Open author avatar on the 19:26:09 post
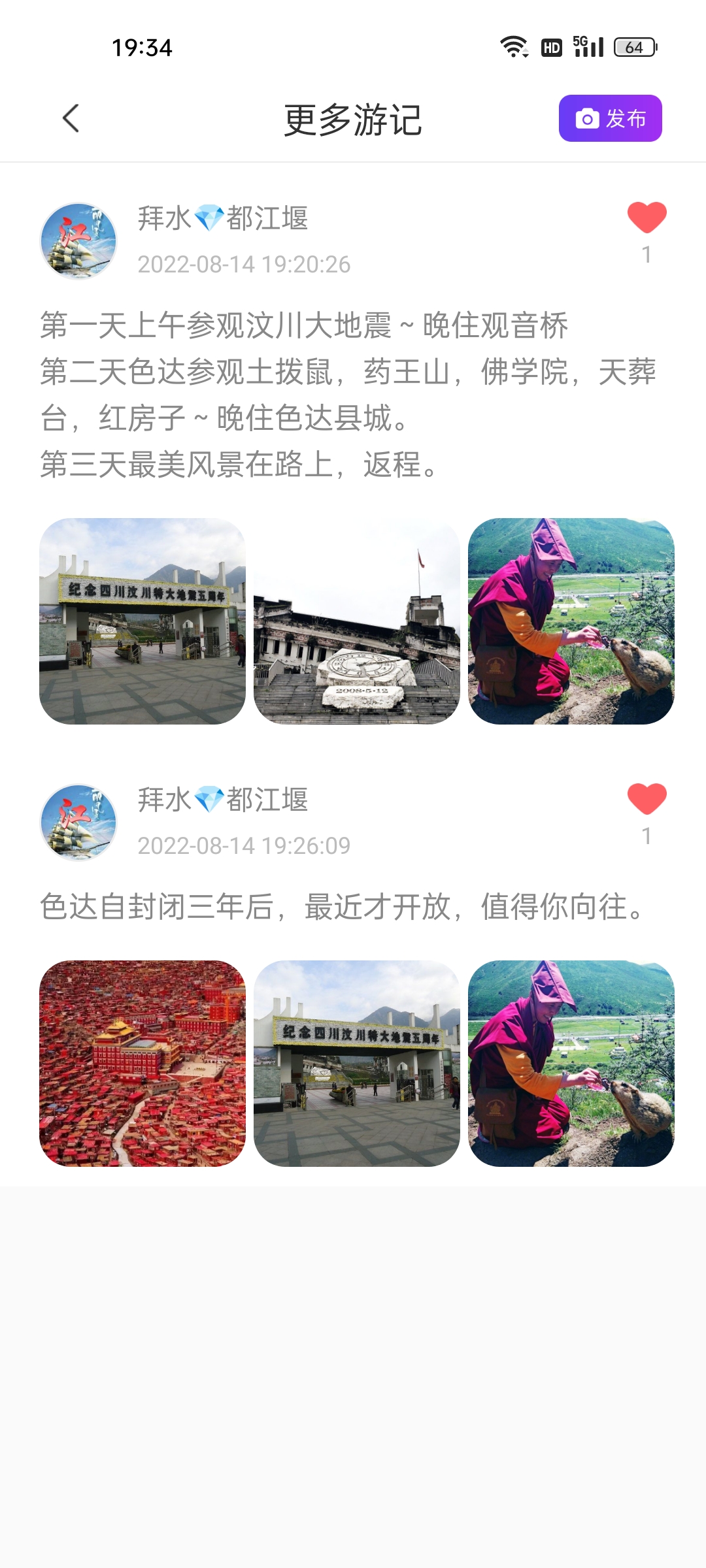Image resolution: width=706 pixels, height=1568 pixels. coord(78,822)
